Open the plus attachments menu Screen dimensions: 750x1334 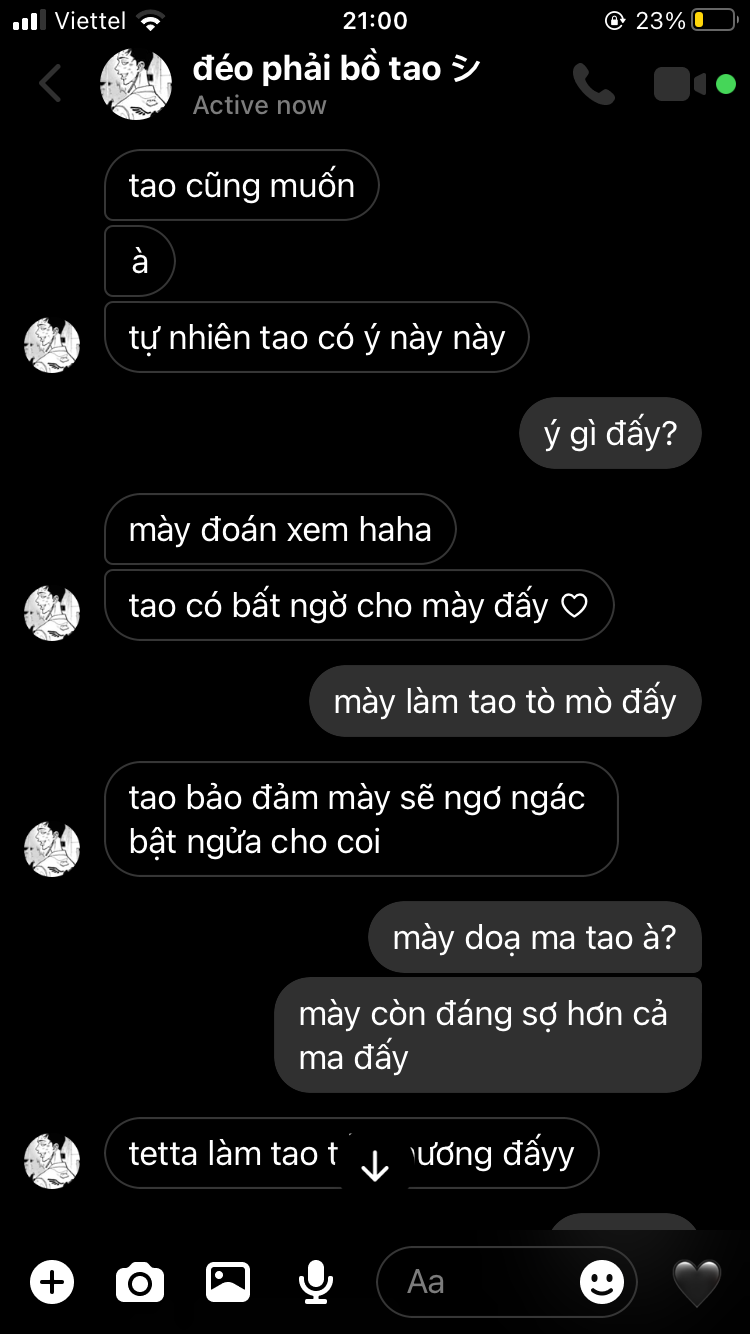52,1281
